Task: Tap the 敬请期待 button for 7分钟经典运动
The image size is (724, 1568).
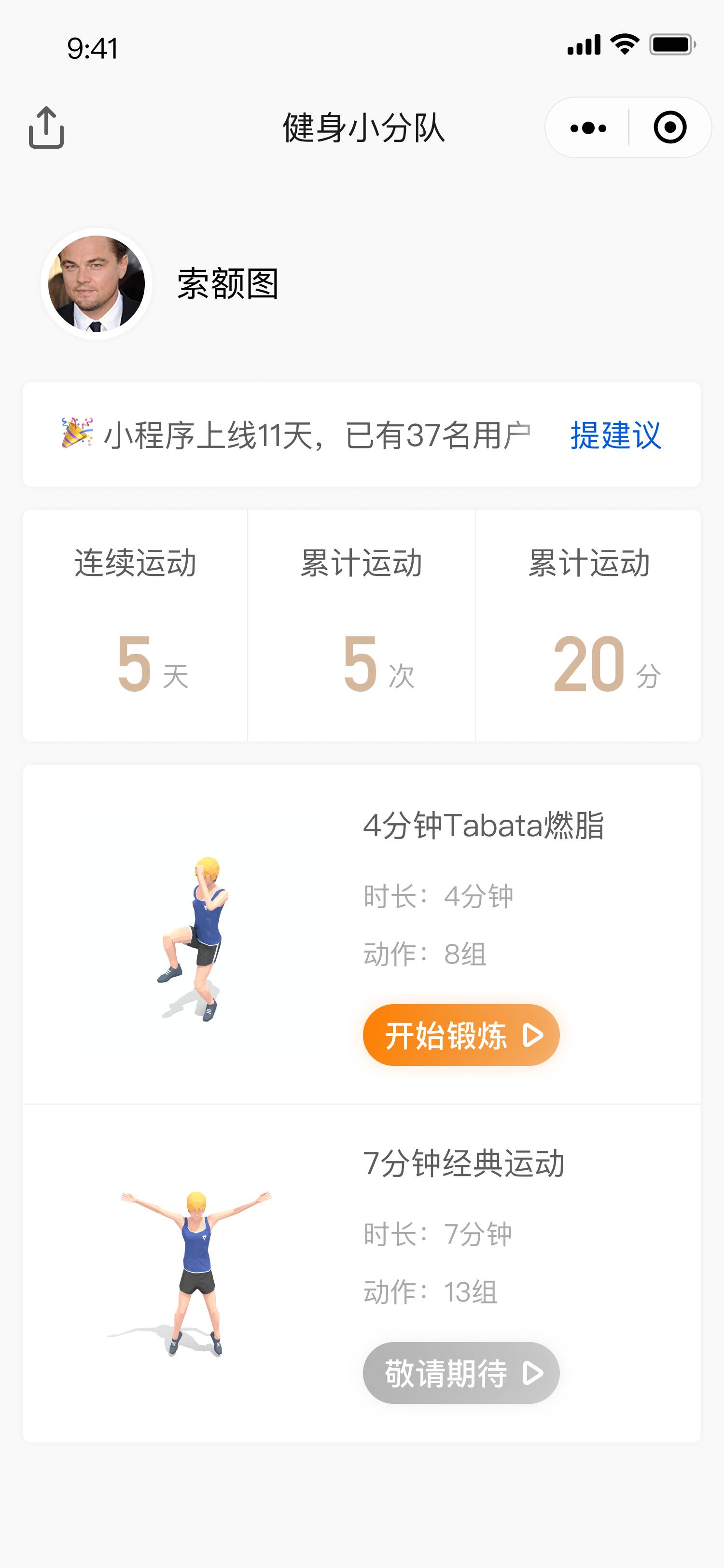Action: 460,1372
